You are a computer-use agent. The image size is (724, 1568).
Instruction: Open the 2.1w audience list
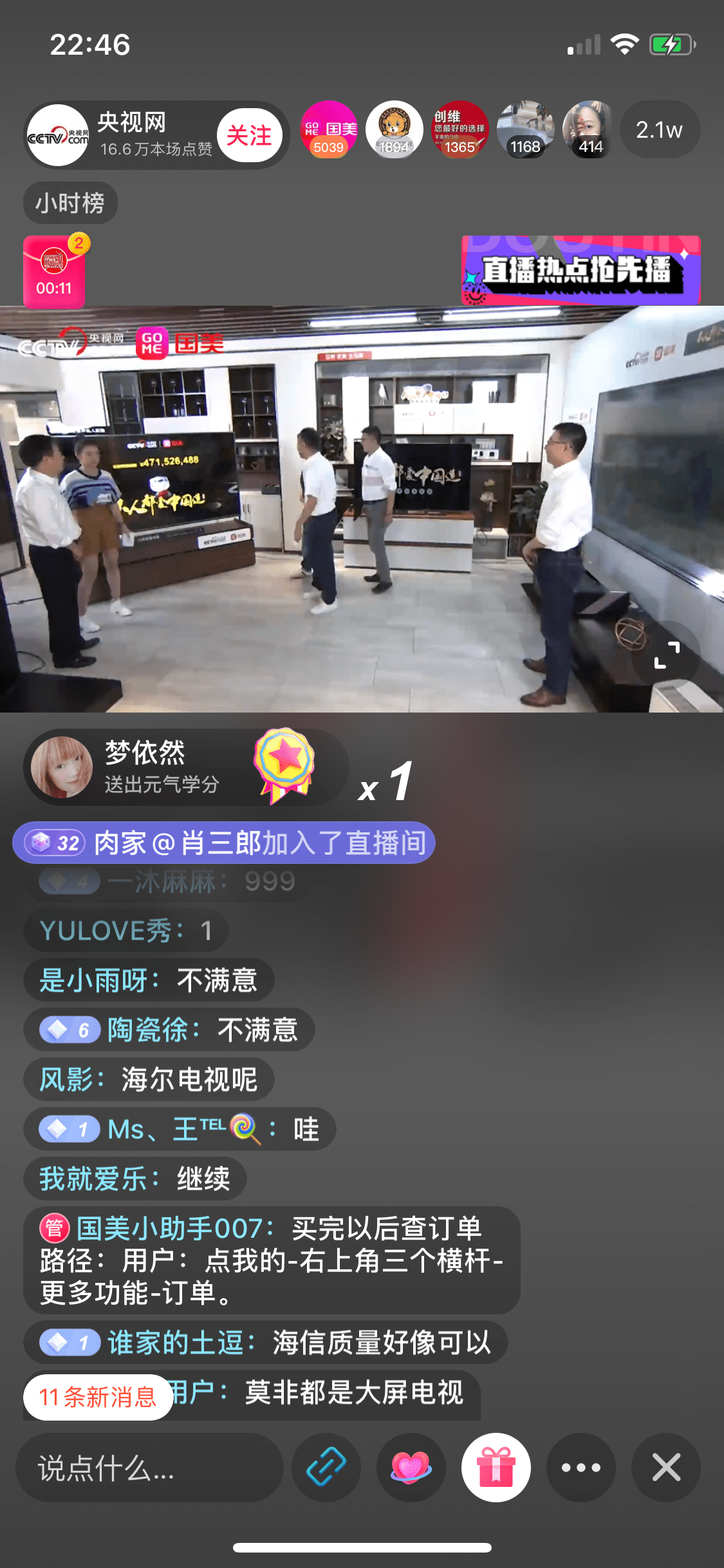click(x=659, y=130)
